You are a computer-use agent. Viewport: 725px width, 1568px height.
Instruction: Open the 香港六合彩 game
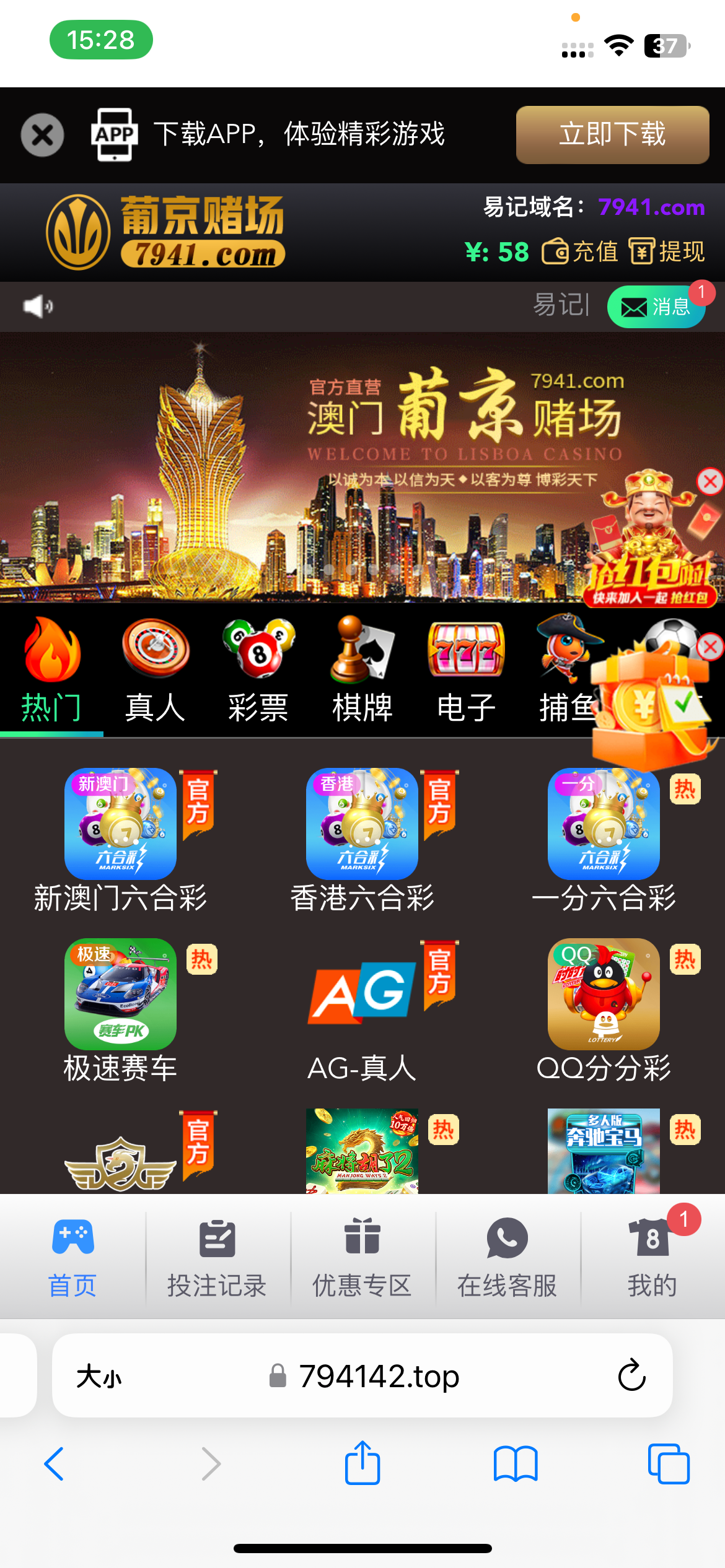(x=362, y=839)
